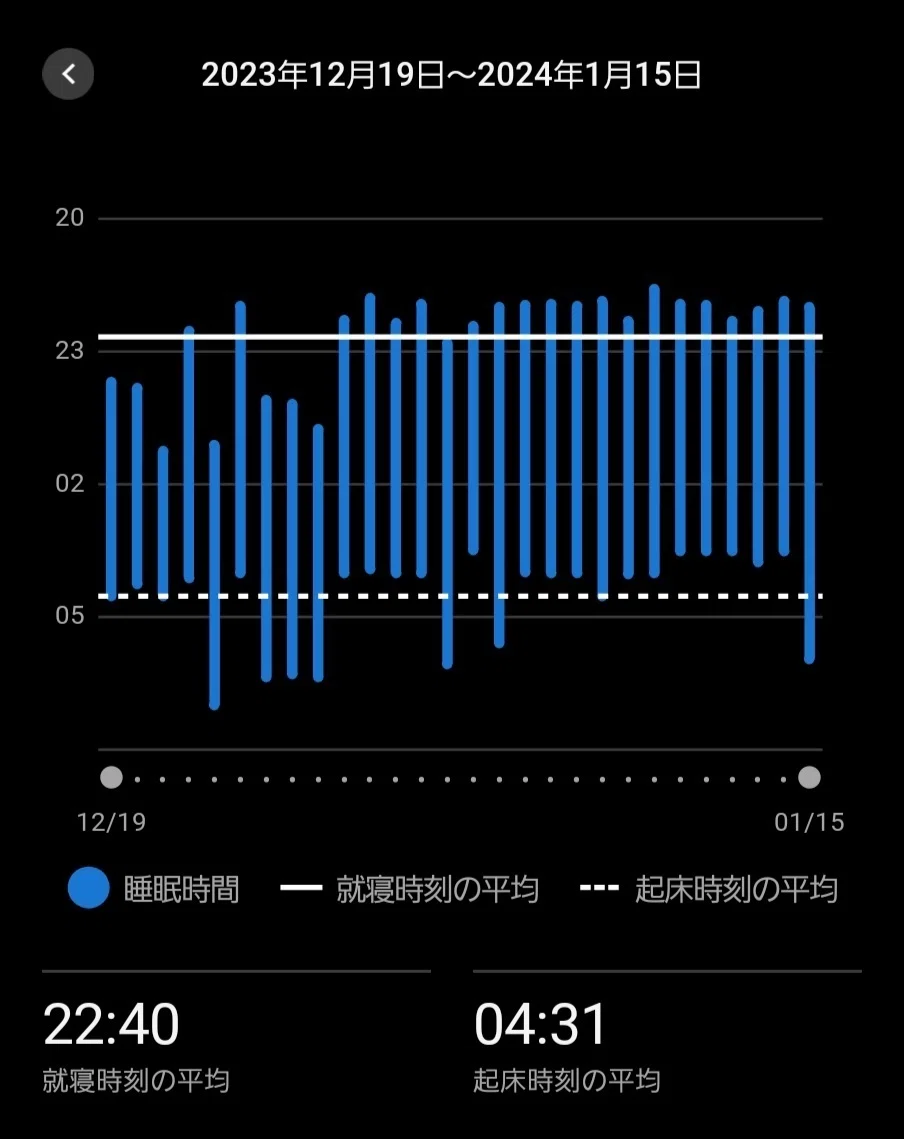Go back using the top-left arrow
The width and height of the screenshot is (904, 1139).
click(68, 73)
